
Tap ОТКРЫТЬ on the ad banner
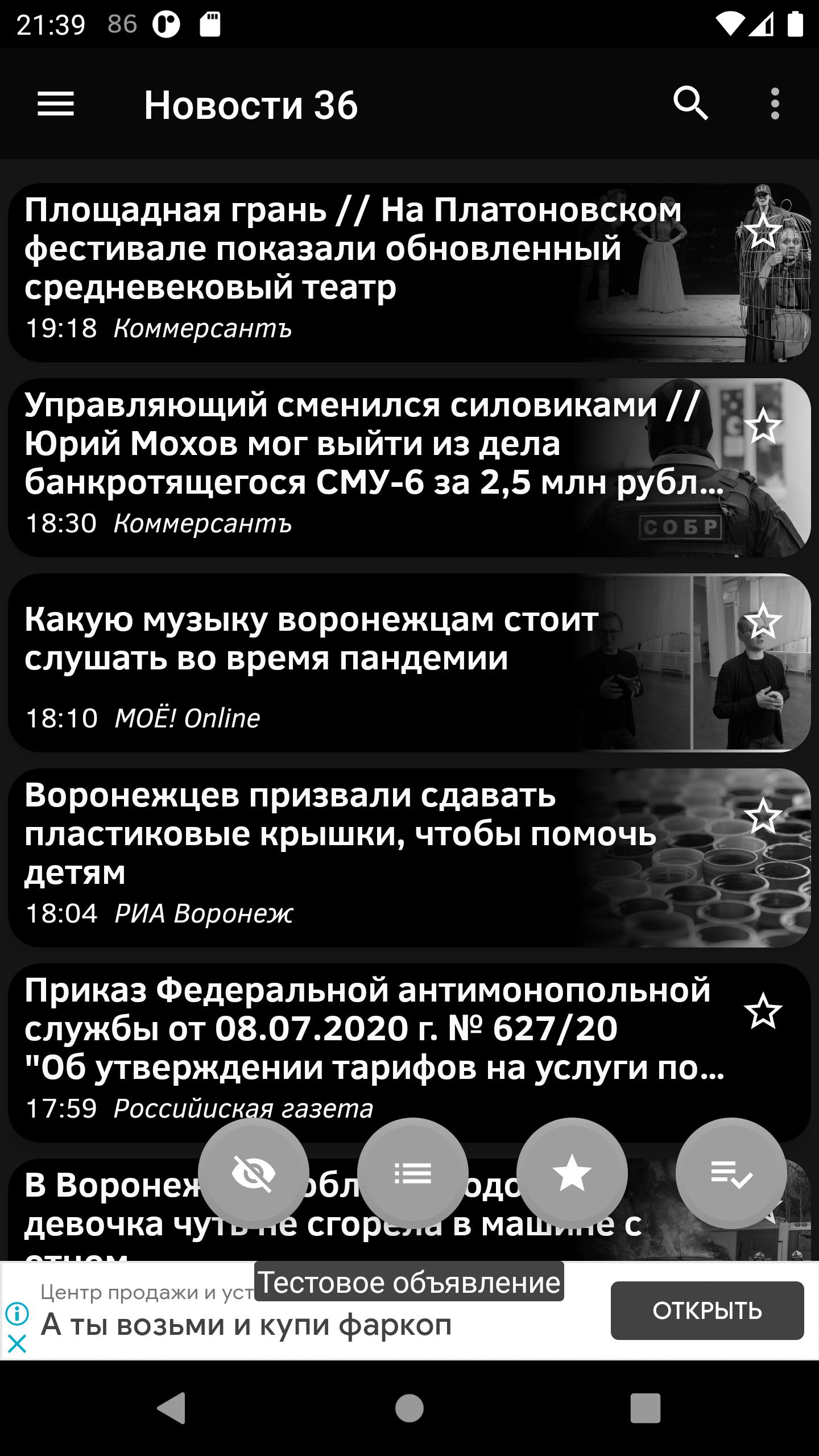click(x=708, y=1310)
